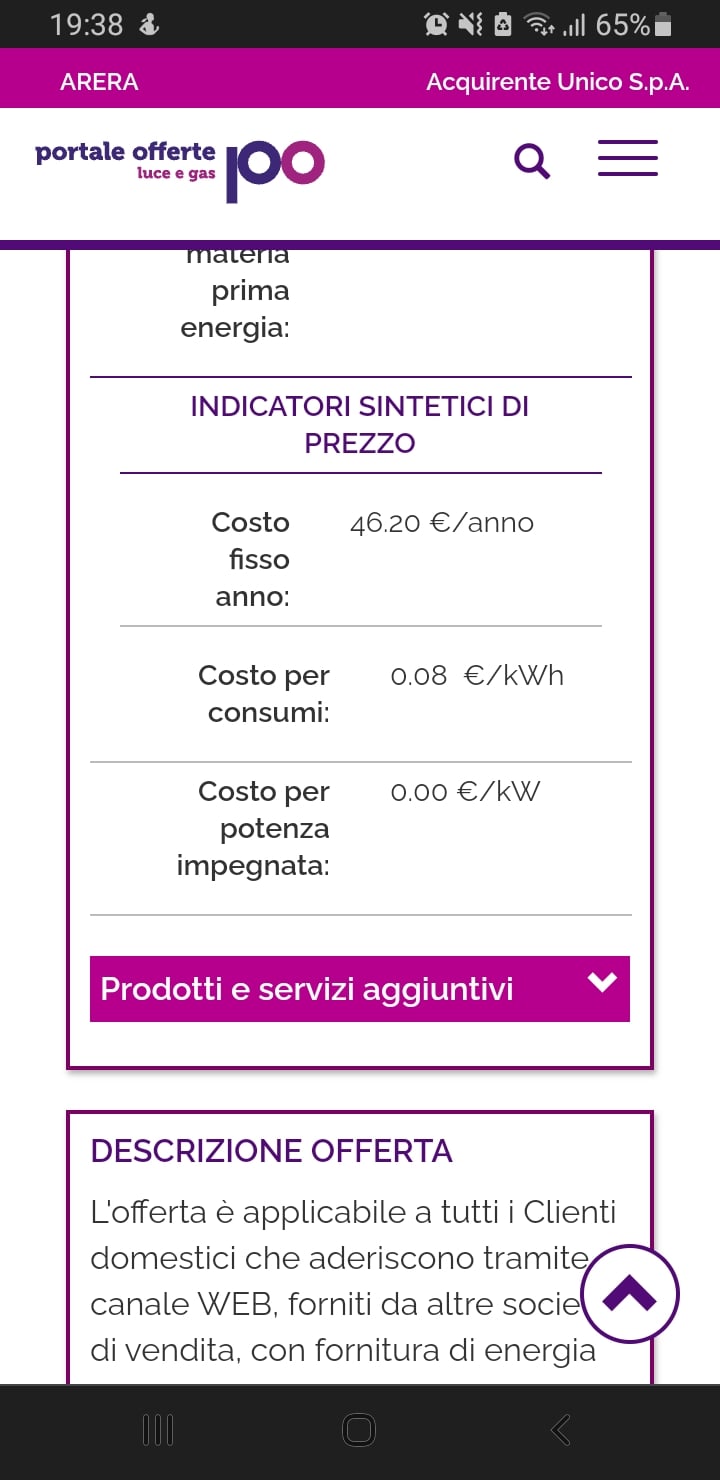Open the hamburger navigation menu
This screenshot has height=1480, width=720.
628,159
